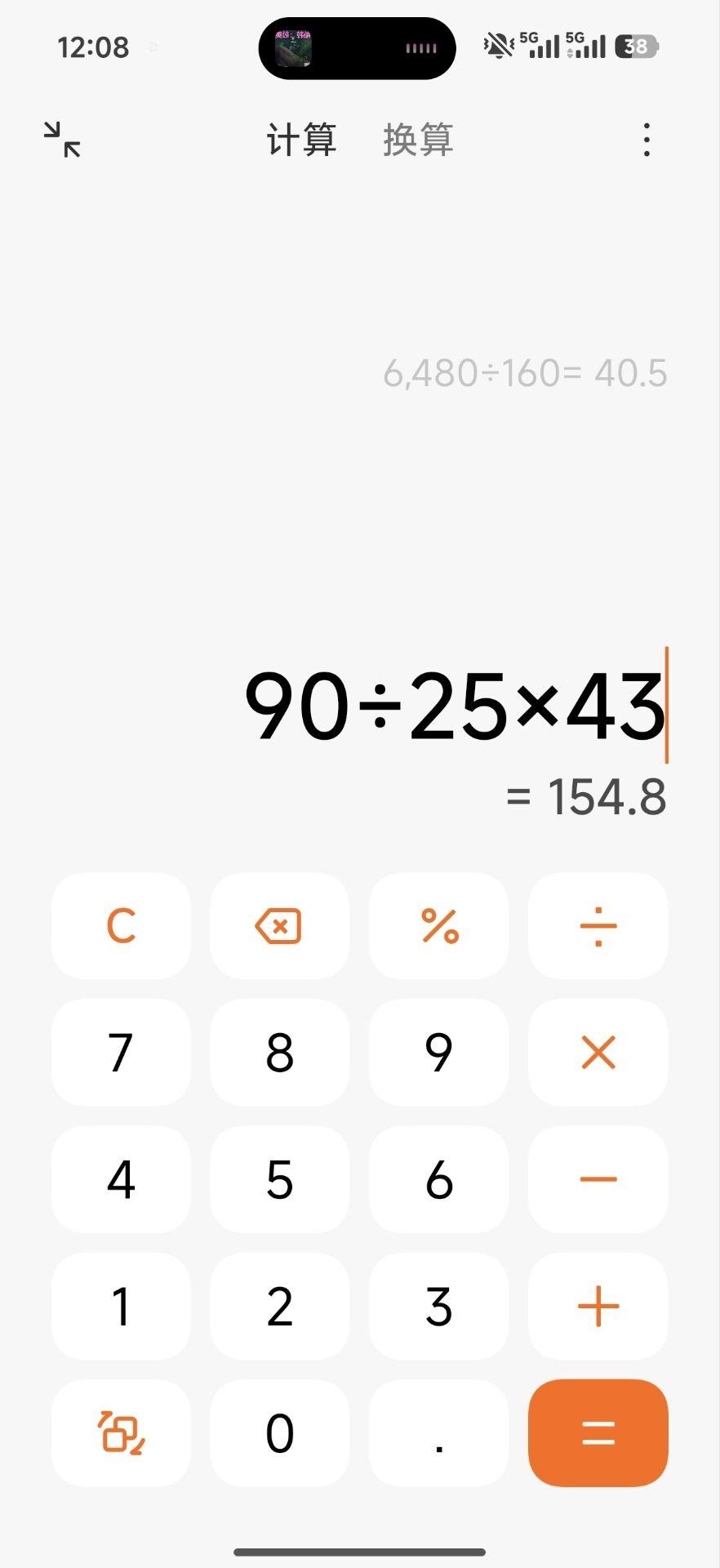Type the number 5
720x1568 pixels.
[x=279, y=1179]
